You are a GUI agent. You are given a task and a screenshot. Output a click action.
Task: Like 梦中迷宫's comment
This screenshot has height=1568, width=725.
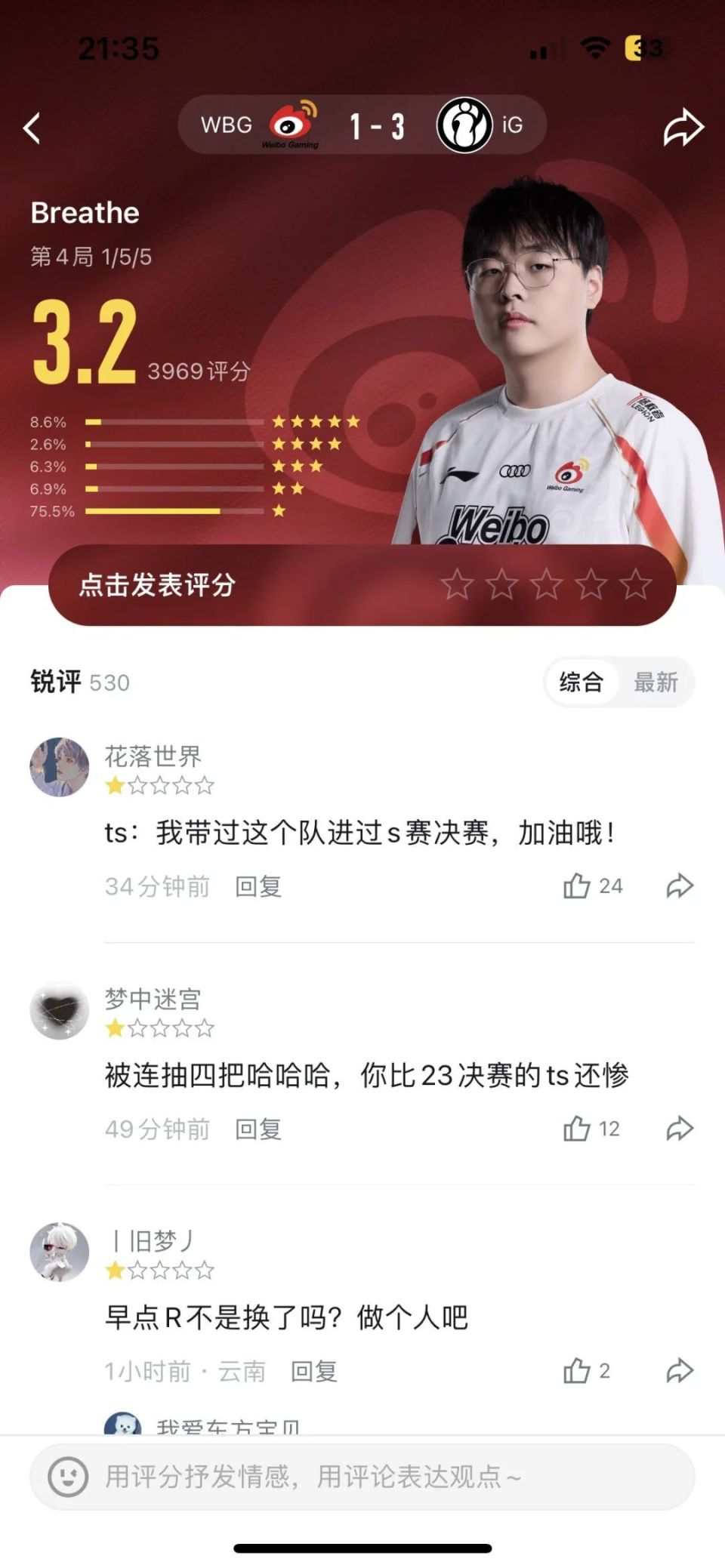[x=577, y=1129]
